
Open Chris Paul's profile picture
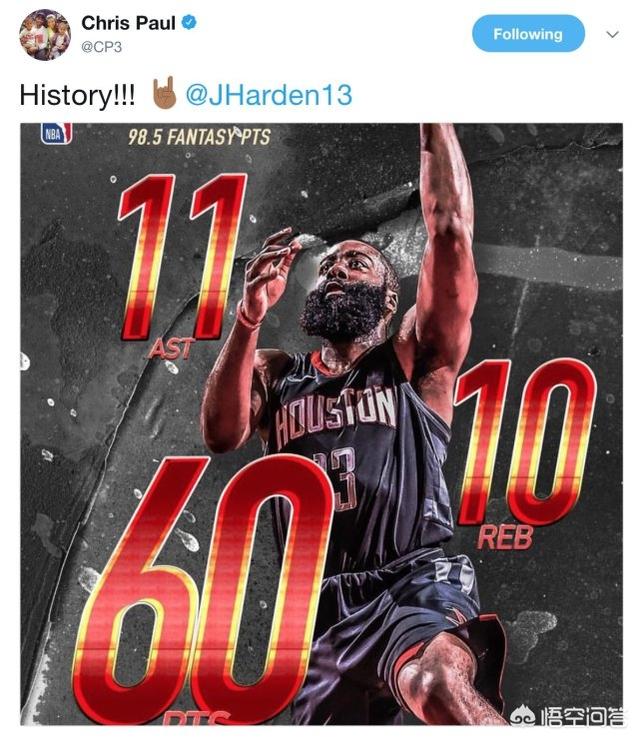pos(45,35)
